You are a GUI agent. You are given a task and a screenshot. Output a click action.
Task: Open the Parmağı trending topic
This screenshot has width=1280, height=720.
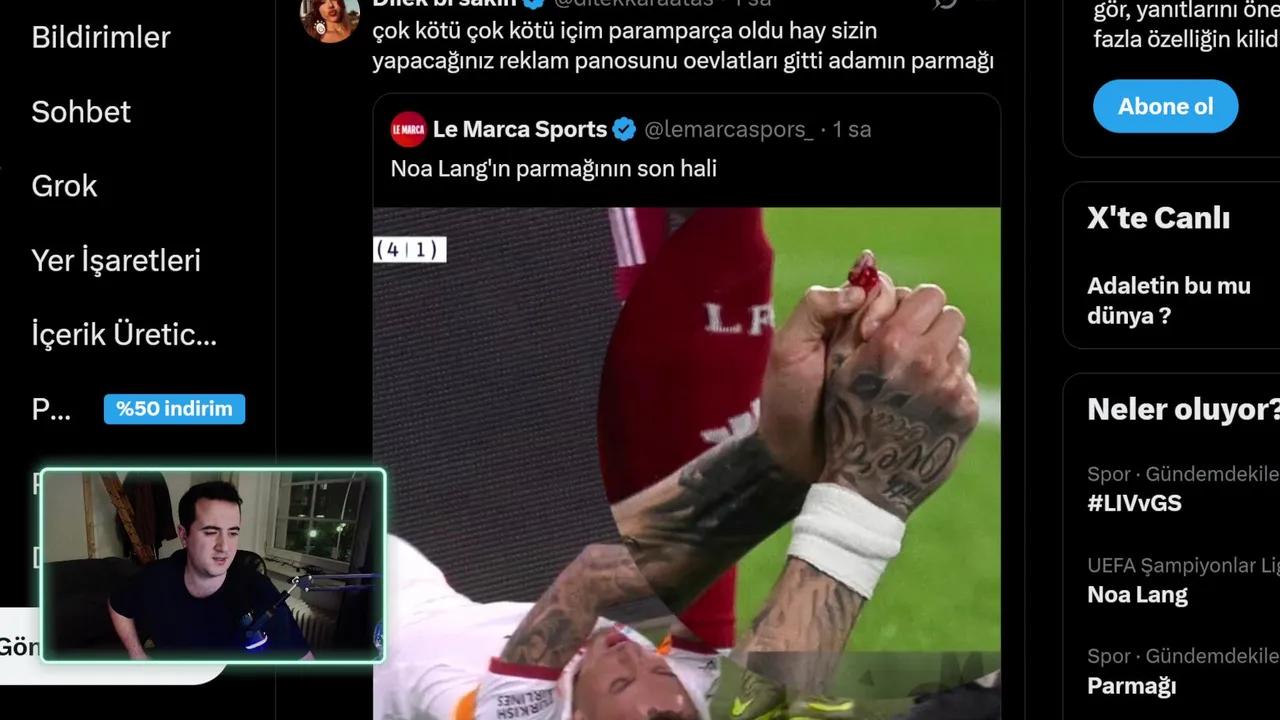[x=1131, y=685]
